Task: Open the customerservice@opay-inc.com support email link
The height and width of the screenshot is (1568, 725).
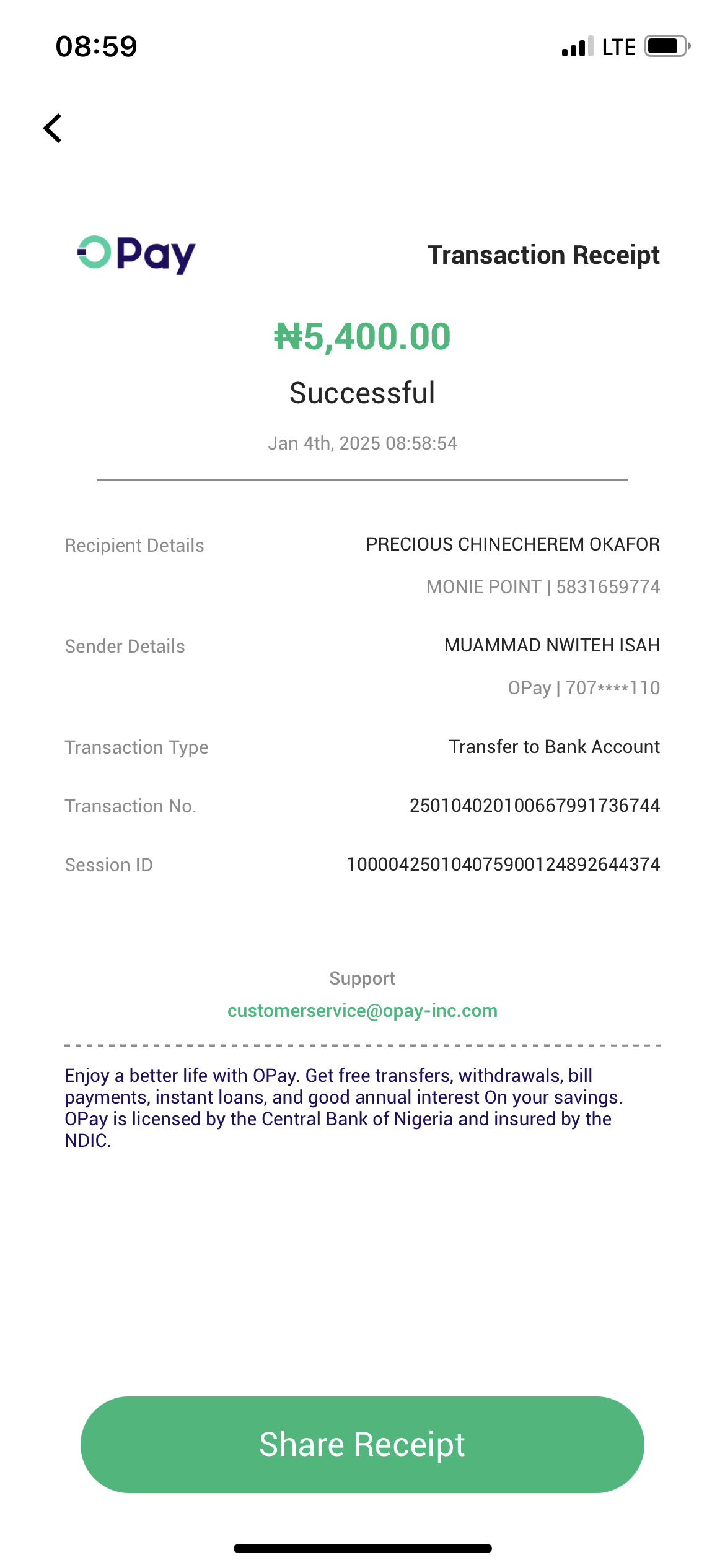Action: pyautogui.click(x=362, y=1011)
